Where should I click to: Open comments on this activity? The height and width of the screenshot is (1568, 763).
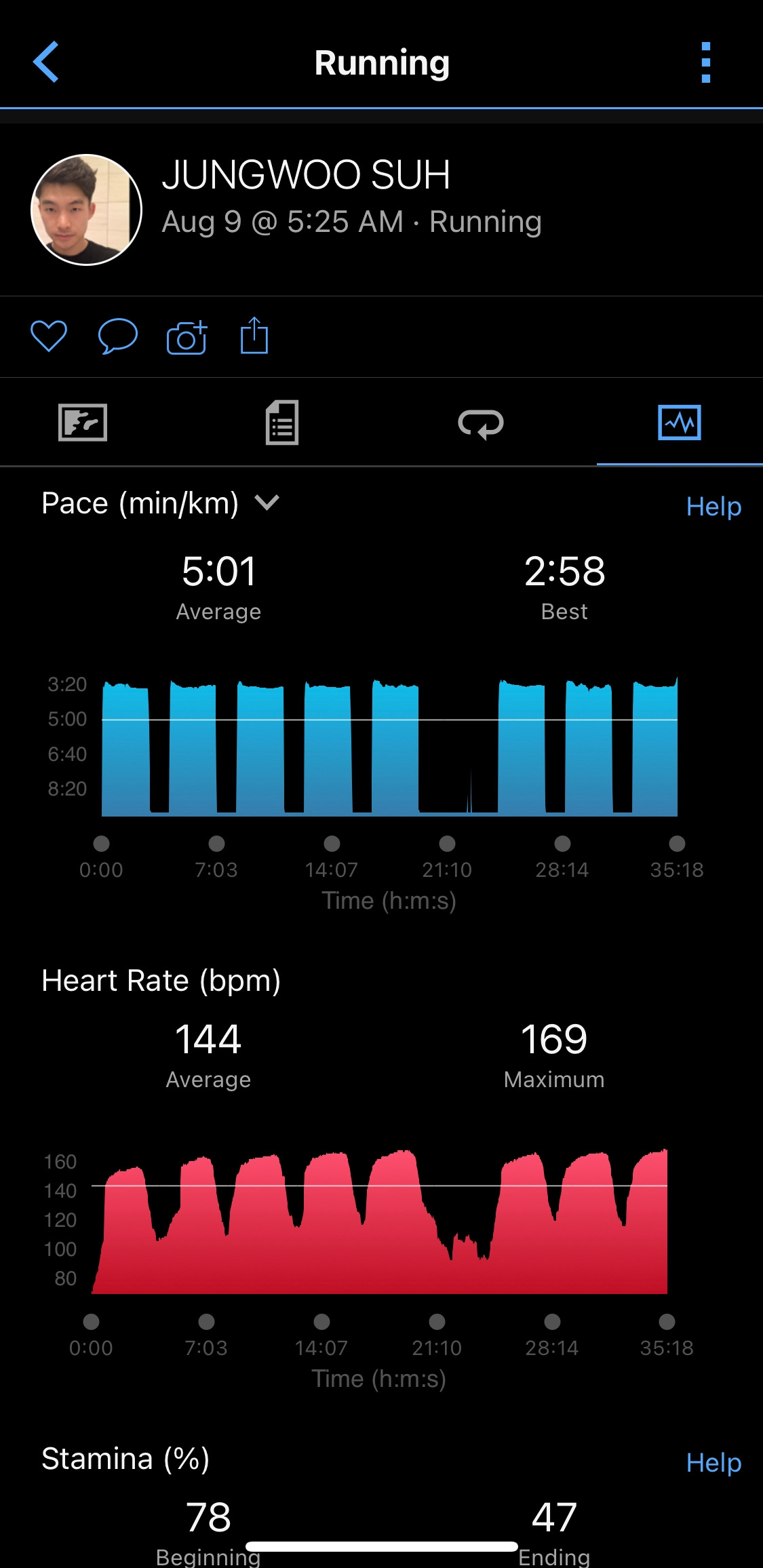117,336
